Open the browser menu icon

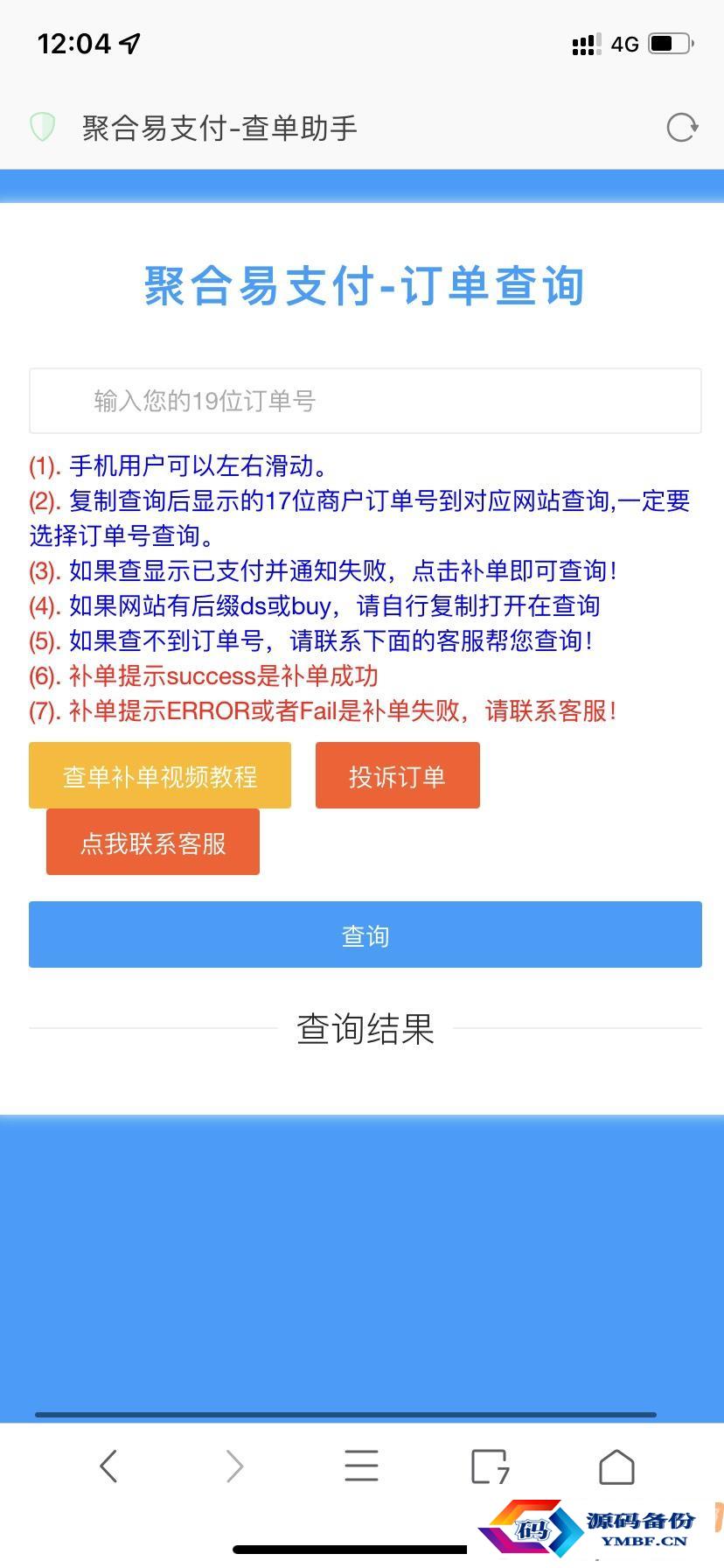coord(361,1466)
